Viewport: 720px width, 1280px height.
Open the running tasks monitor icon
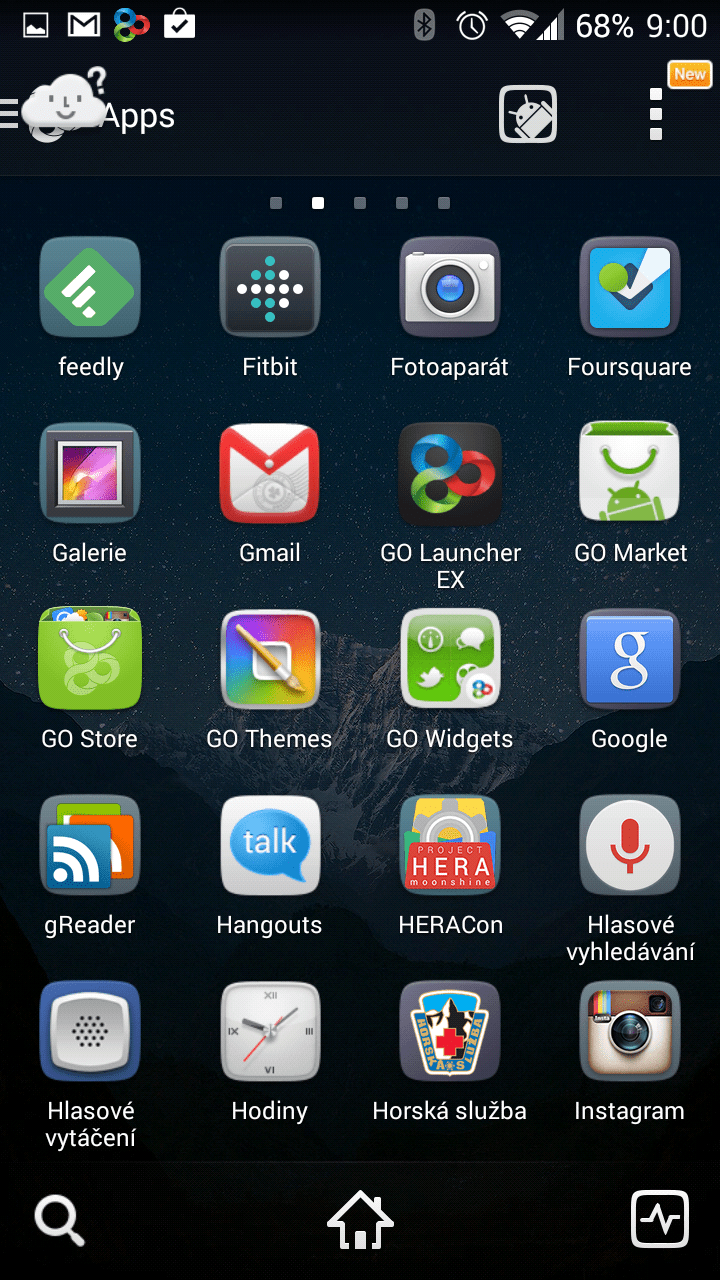[x=660, y=1220]
